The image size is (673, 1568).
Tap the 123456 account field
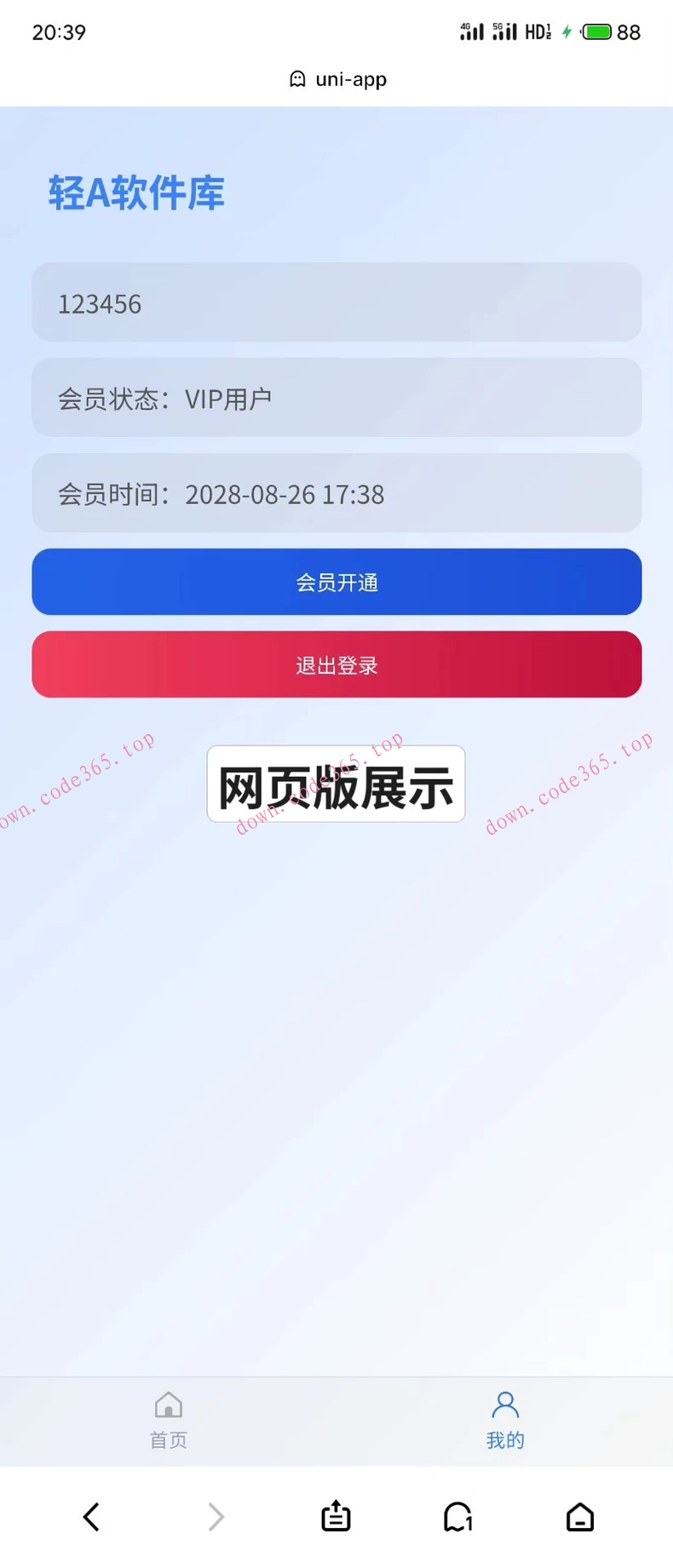point(336,302)
